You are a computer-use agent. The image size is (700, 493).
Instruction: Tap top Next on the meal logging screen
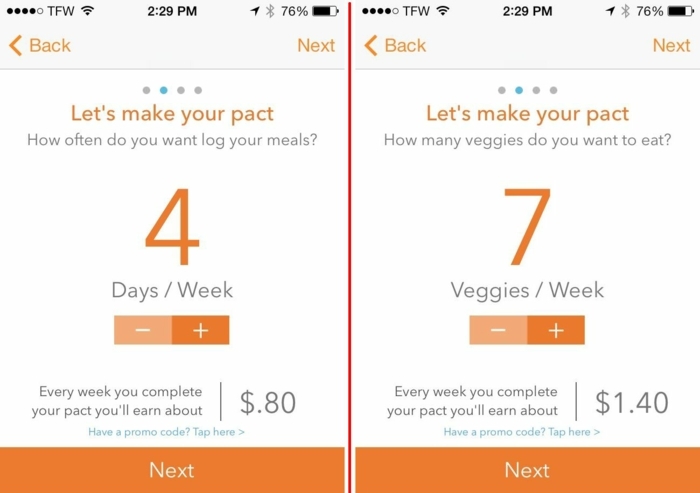tap(316, 45)
